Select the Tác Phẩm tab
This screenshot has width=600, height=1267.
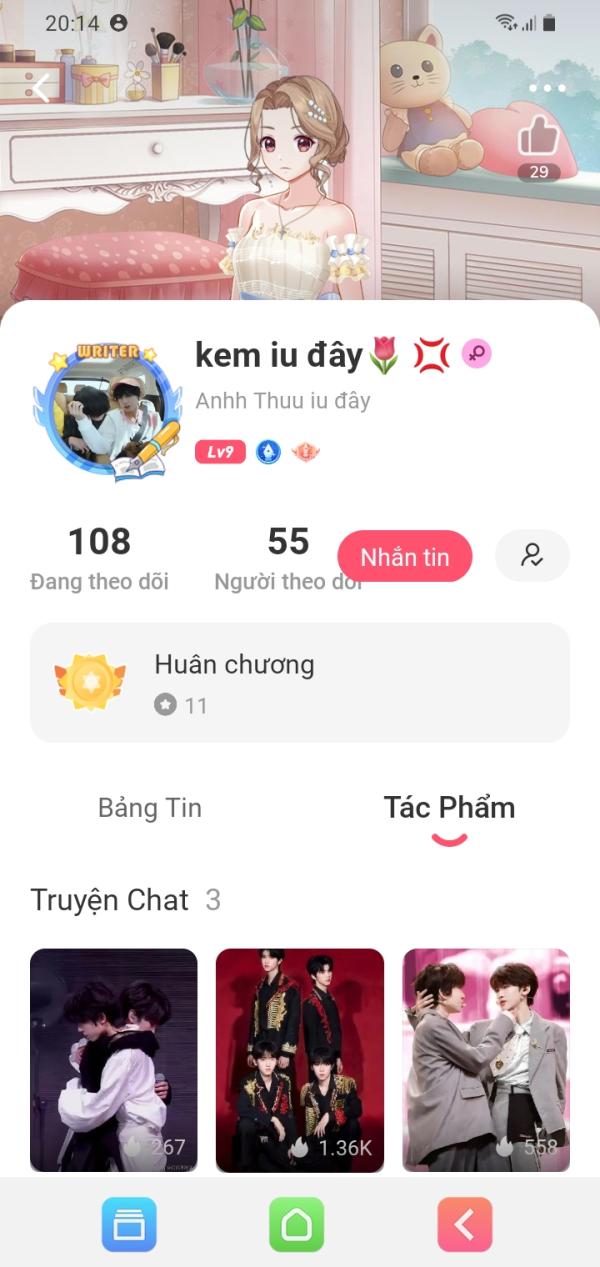[x=449, y=808]
